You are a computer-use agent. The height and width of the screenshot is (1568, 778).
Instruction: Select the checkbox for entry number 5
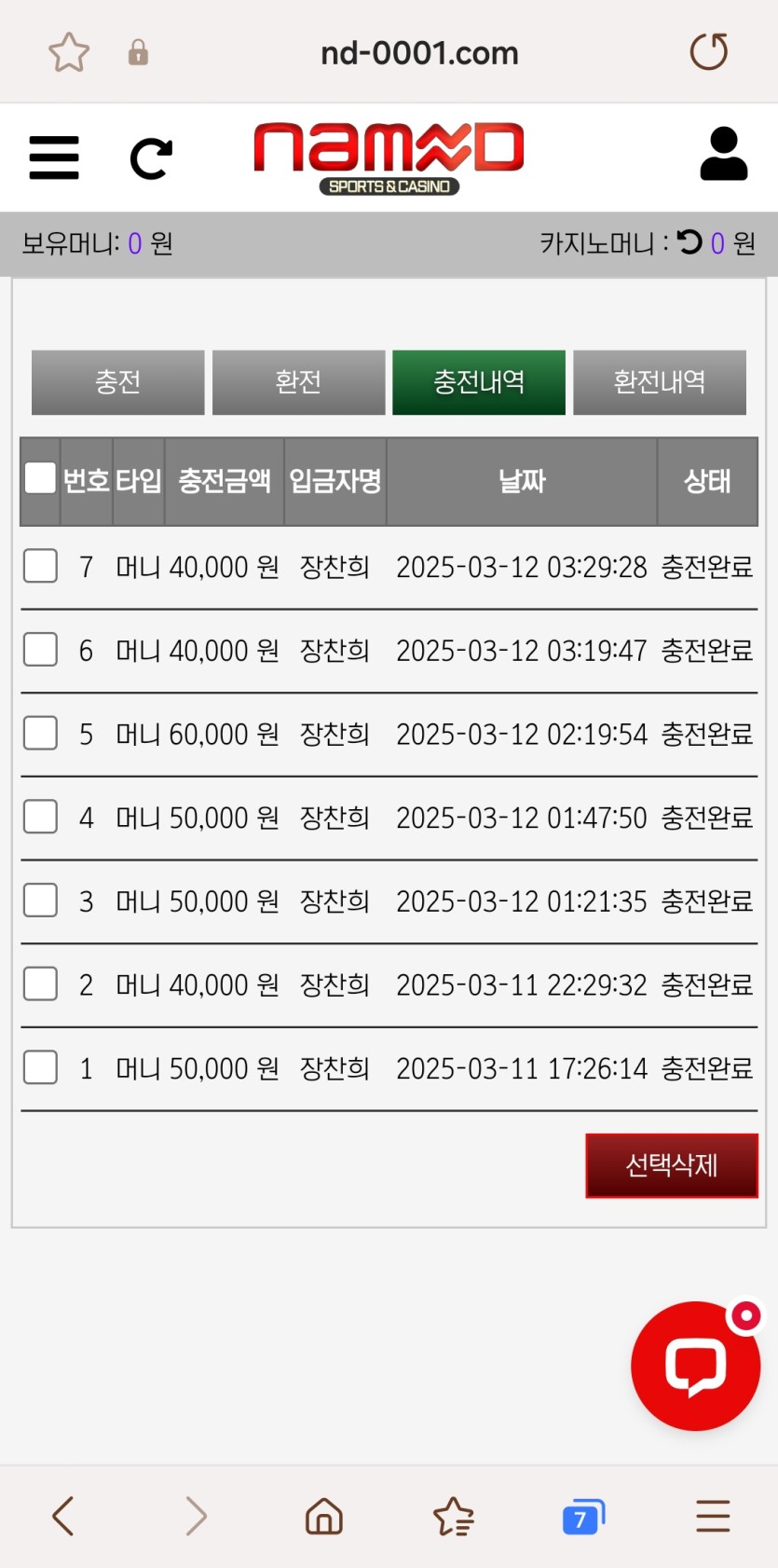[x=40, y=734]
